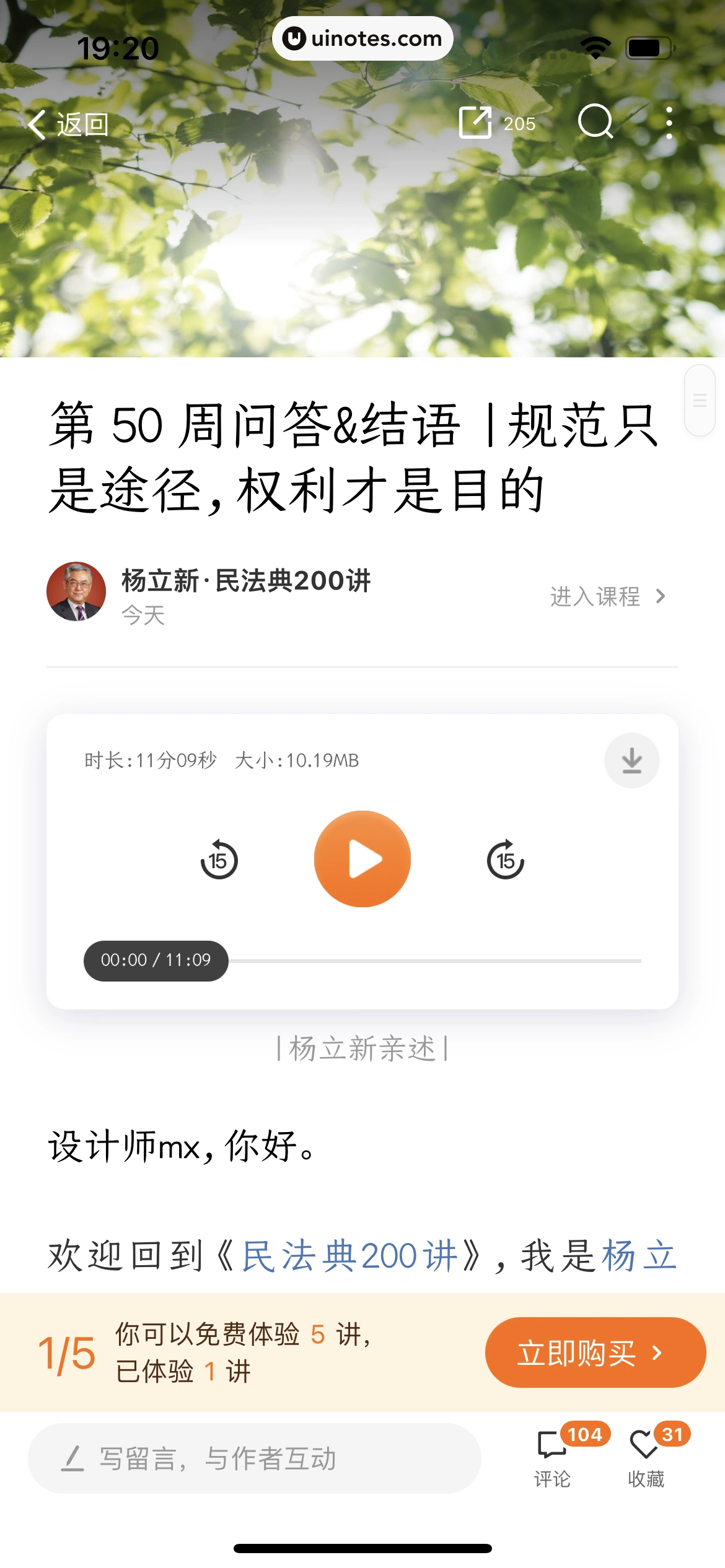Play the lecture audio
725x1568 pixels.
362,859
